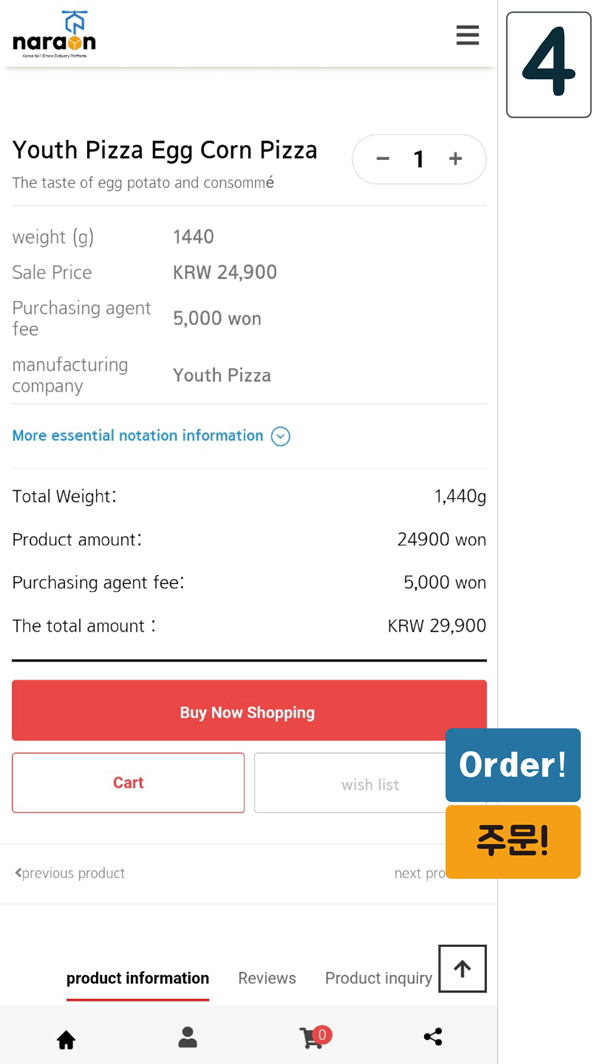Select the product information tab

(138, 978)
